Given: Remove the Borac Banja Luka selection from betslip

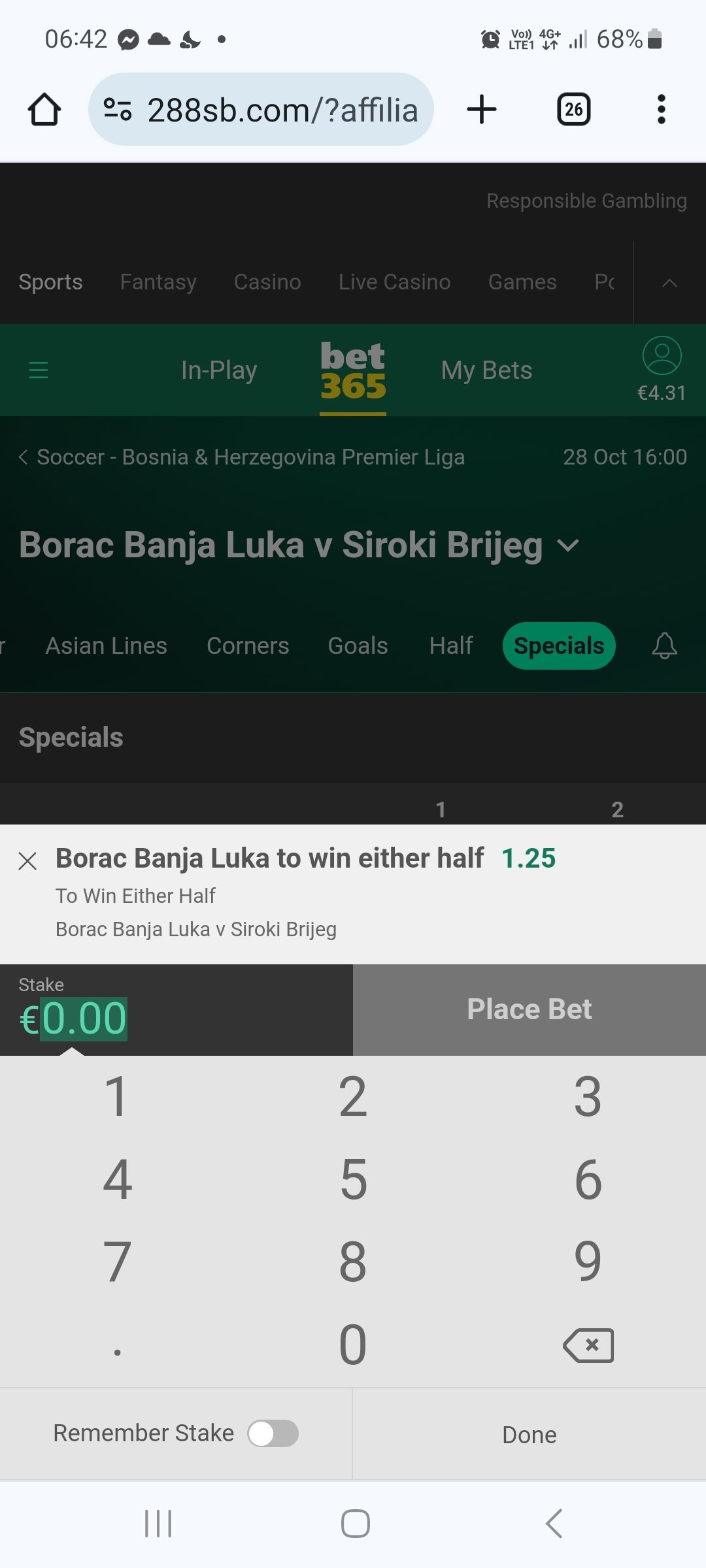Looking at the screenshot, I should click(27, 861).
